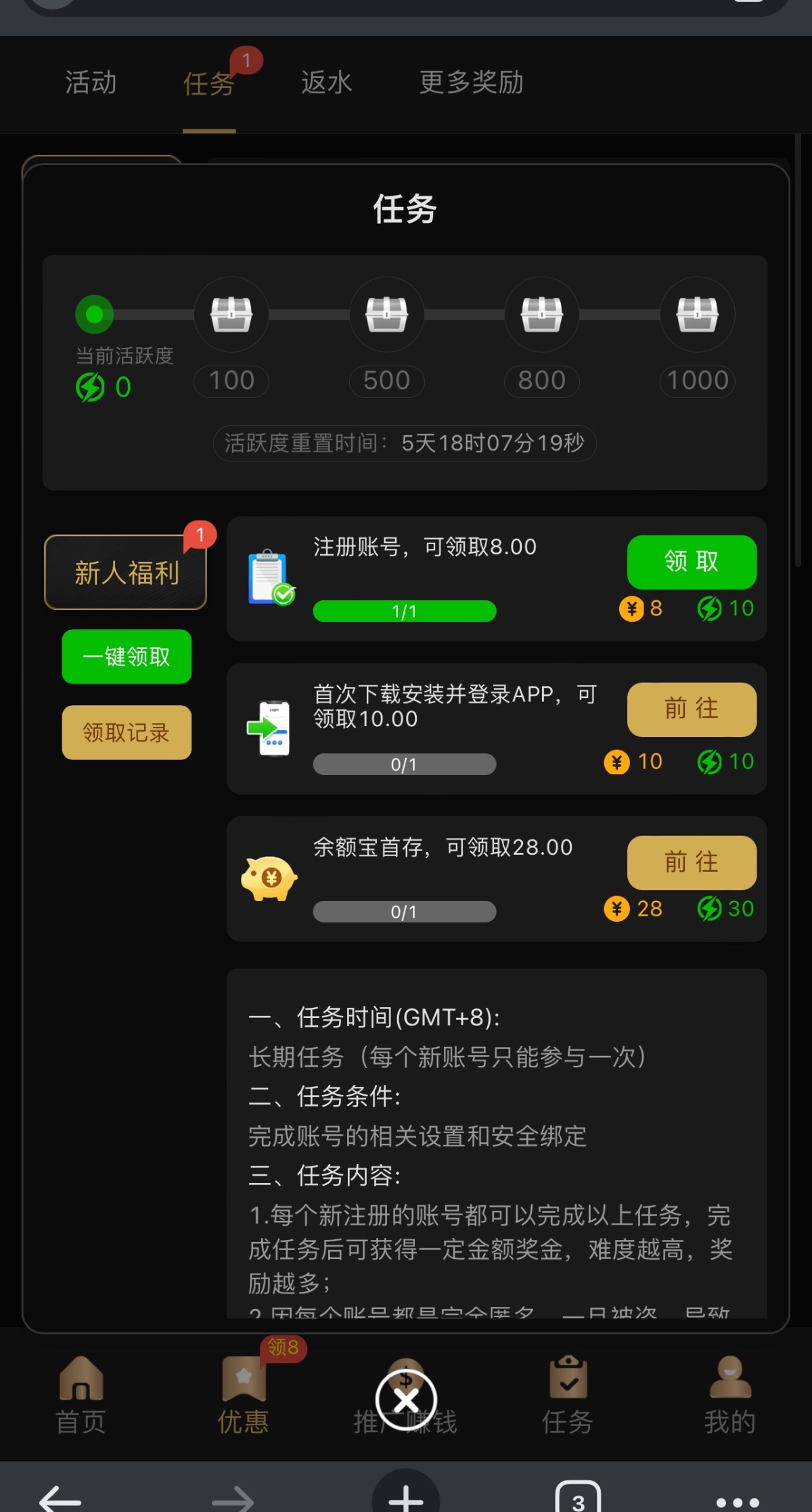Open the 首页 bottom tab

coord(81,1396)
